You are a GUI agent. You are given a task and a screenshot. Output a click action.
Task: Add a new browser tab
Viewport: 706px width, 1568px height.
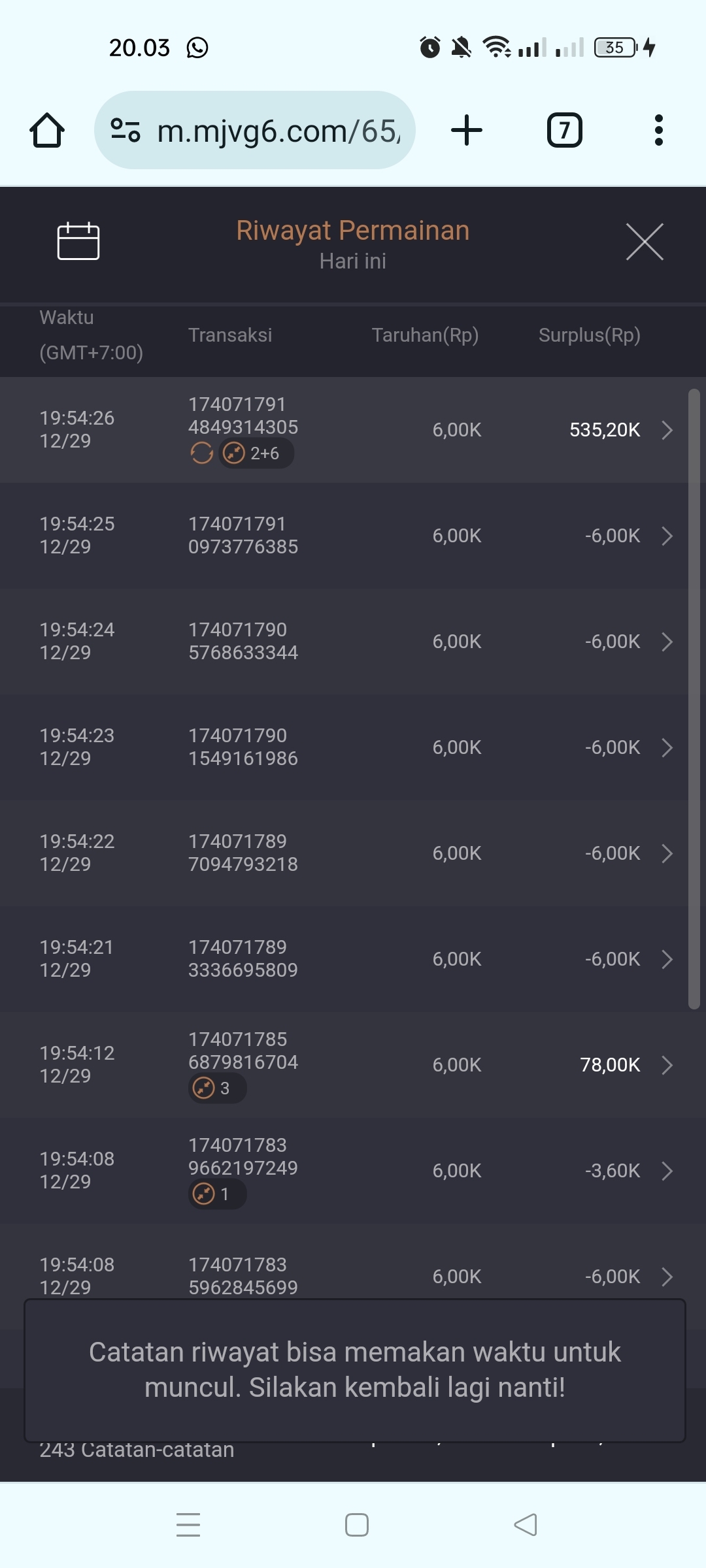click(467, 130)
